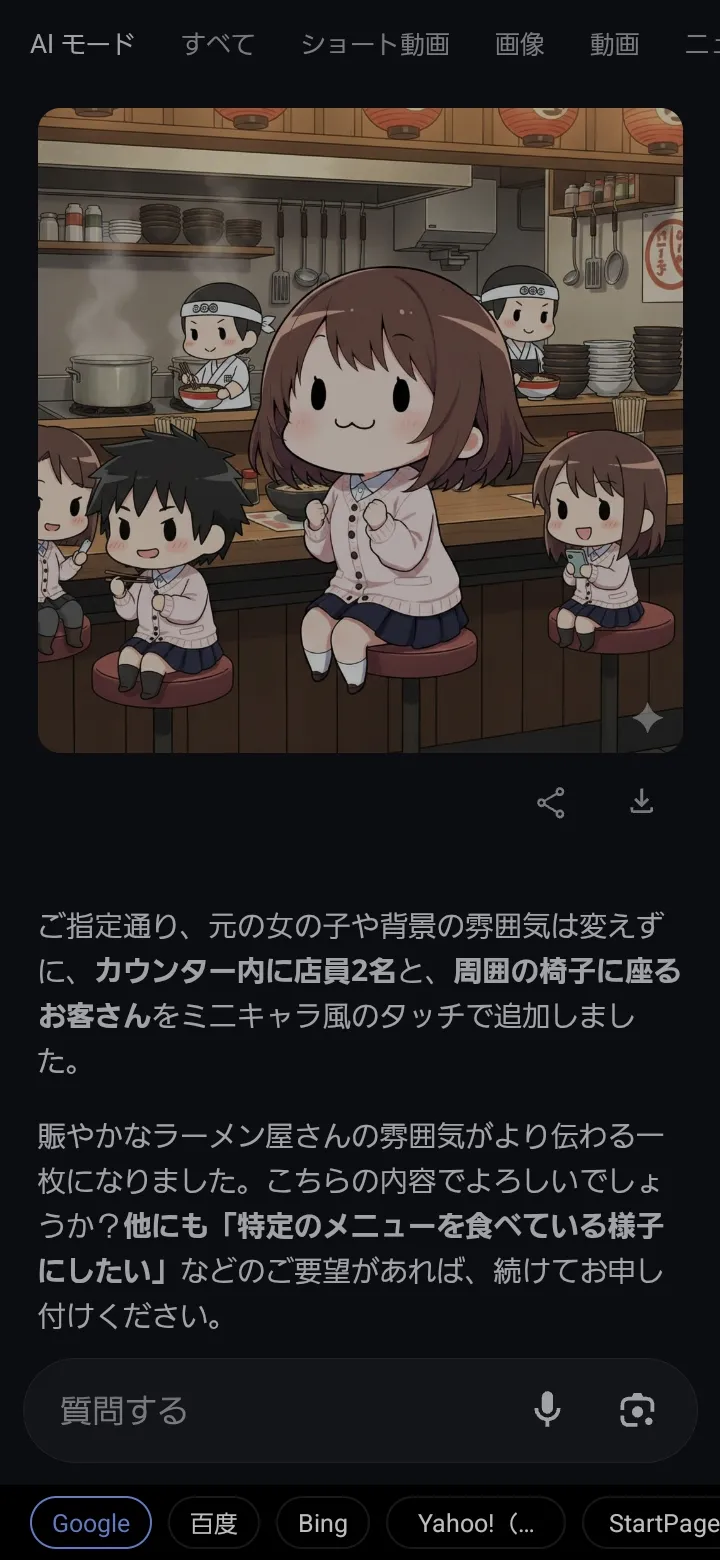Open the ショート動画 tab

click(x=375, y=44)
